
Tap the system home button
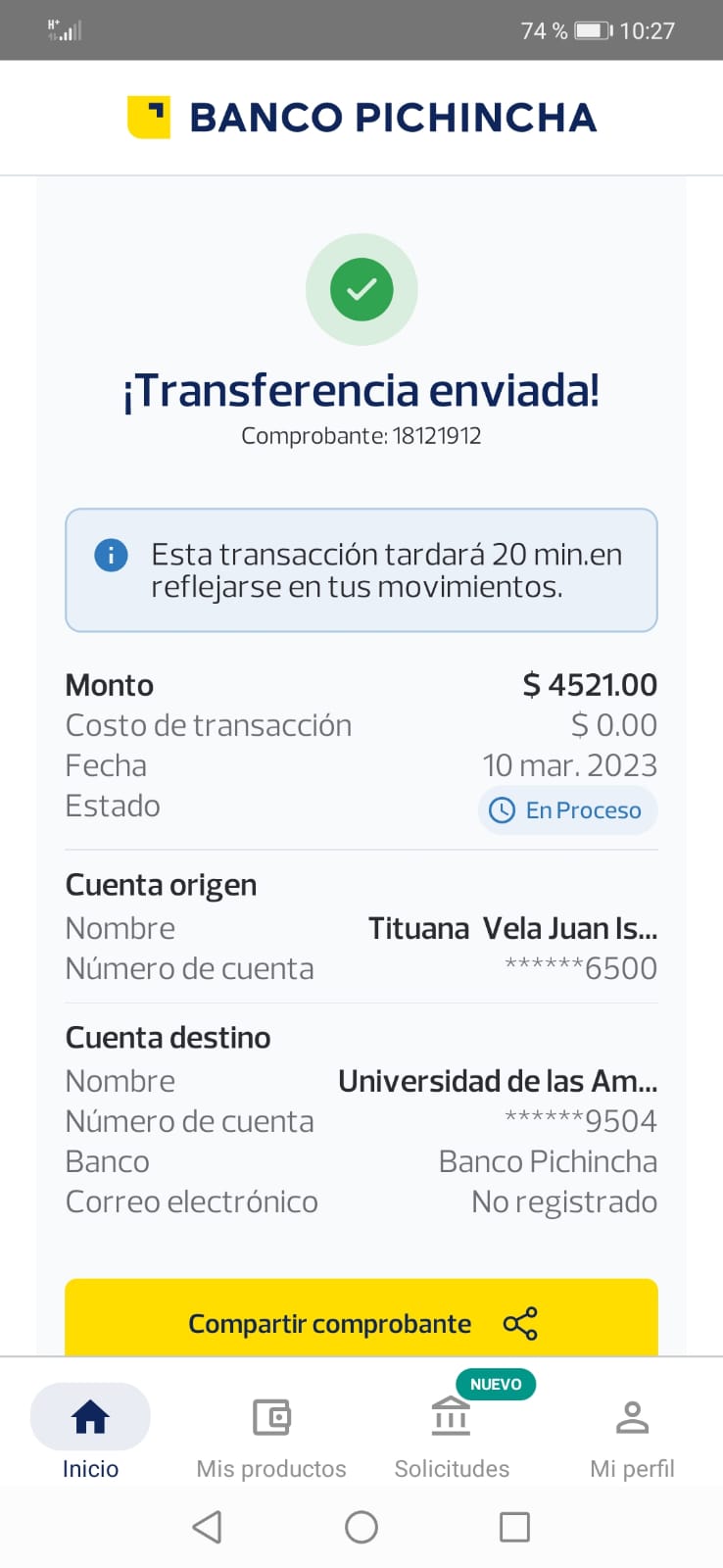(x=361, y=1527)
